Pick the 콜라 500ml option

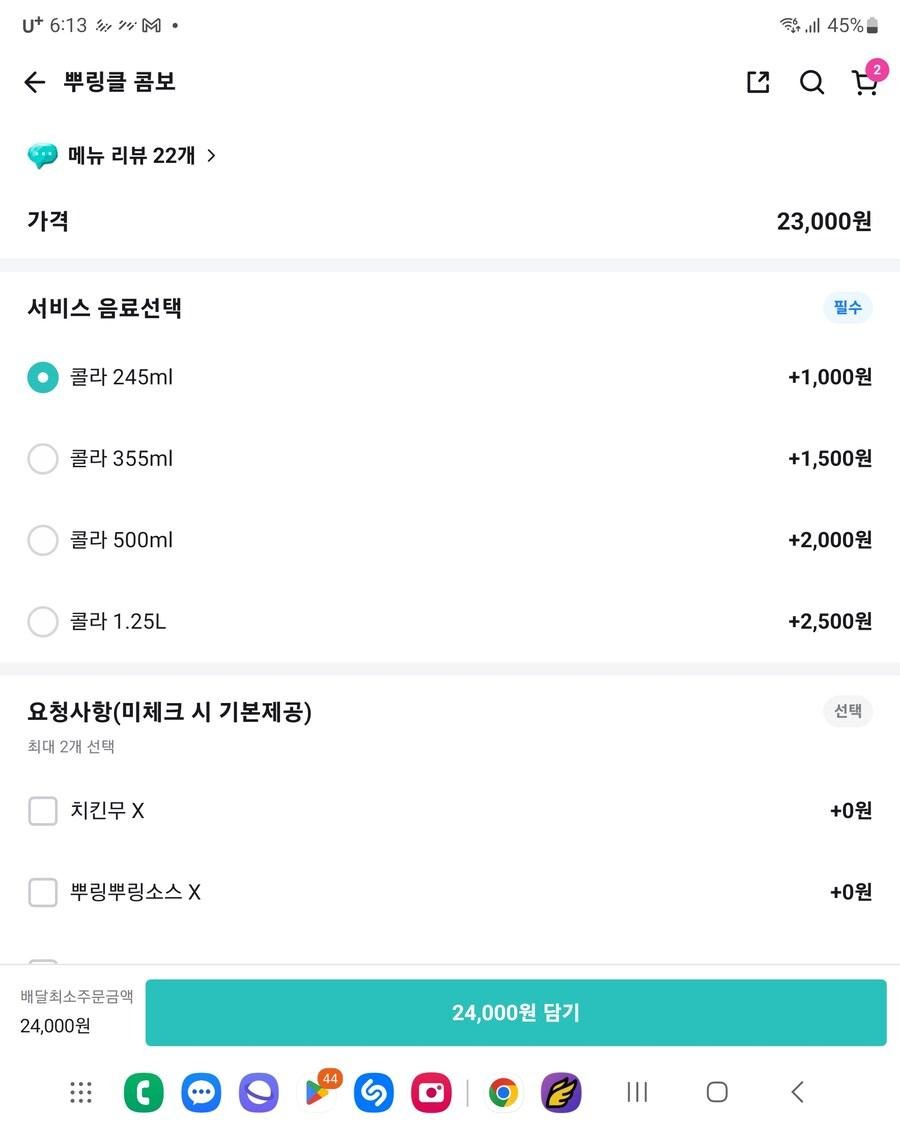coord(42,540)
